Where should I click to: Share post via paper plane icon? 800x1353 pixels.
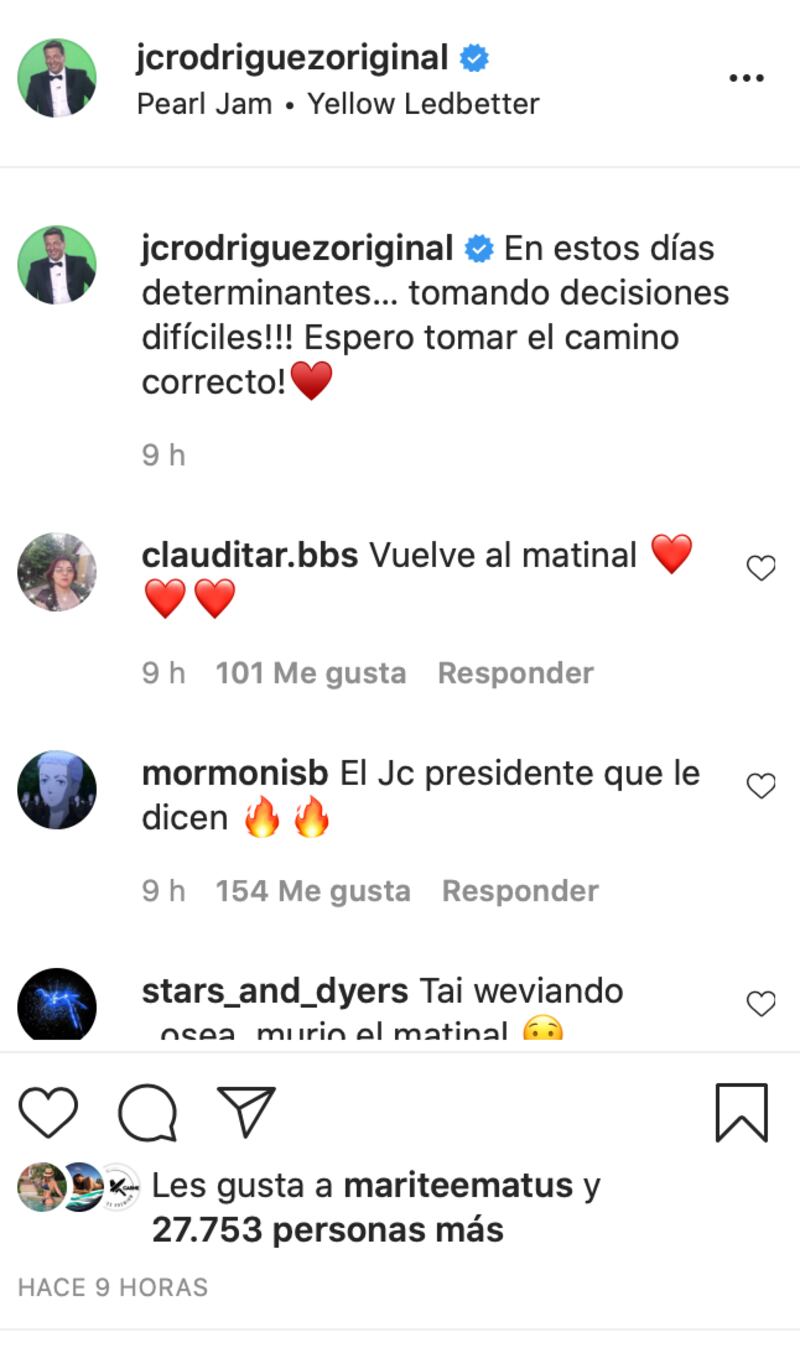[246, 1112]
